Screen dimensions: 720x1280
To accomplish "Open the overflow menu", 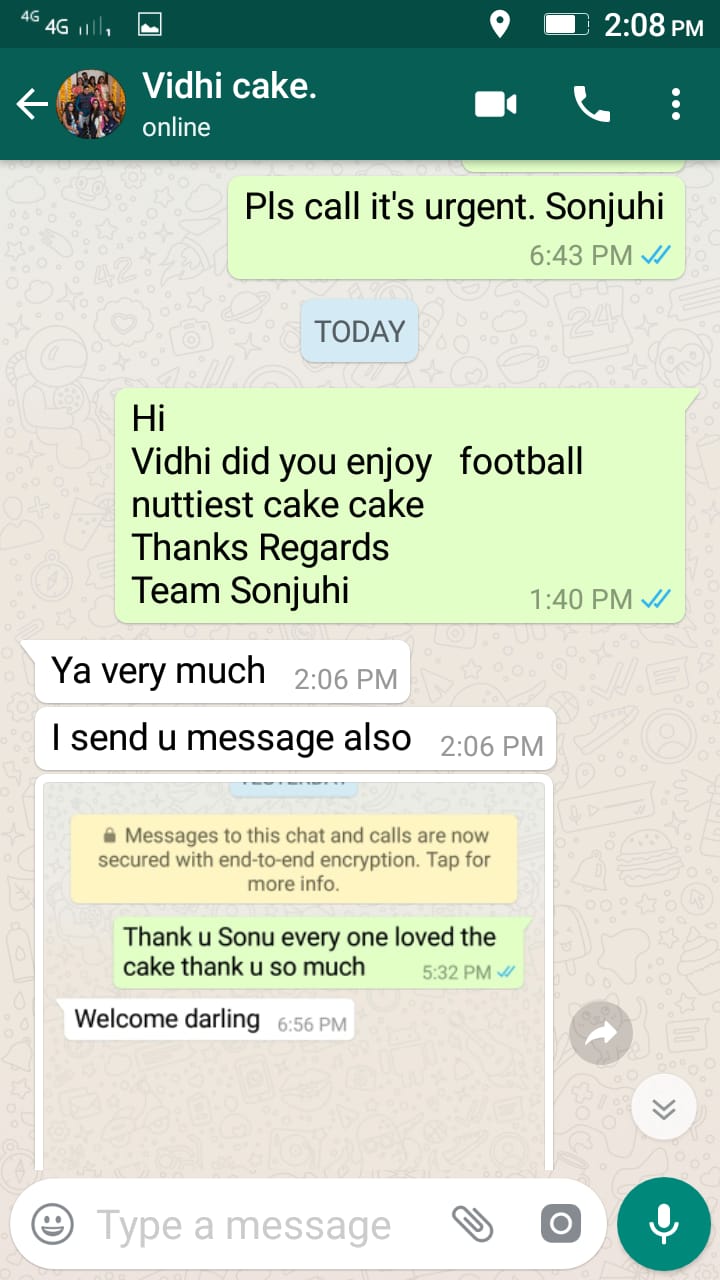I will [x=676, y=104].
